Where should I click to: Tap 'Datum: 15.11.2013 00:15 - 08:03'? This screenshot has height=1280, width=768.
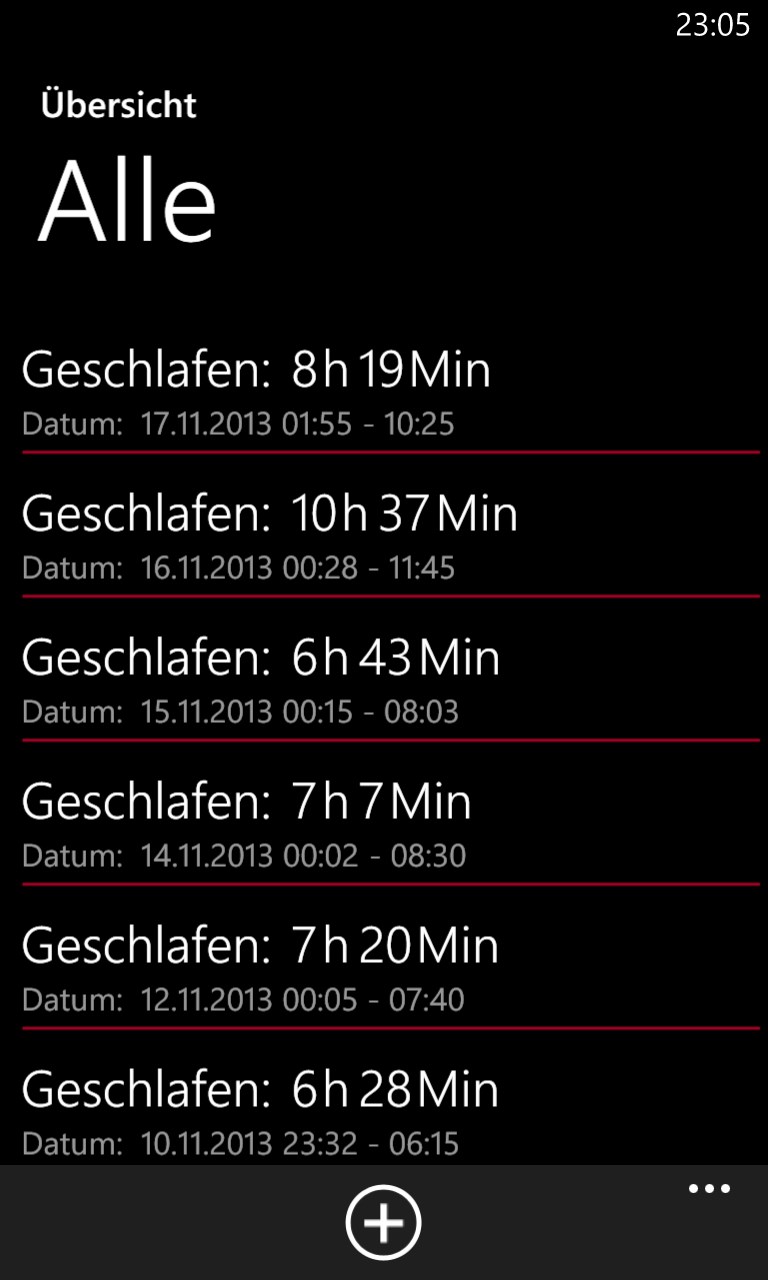(238, 712)
